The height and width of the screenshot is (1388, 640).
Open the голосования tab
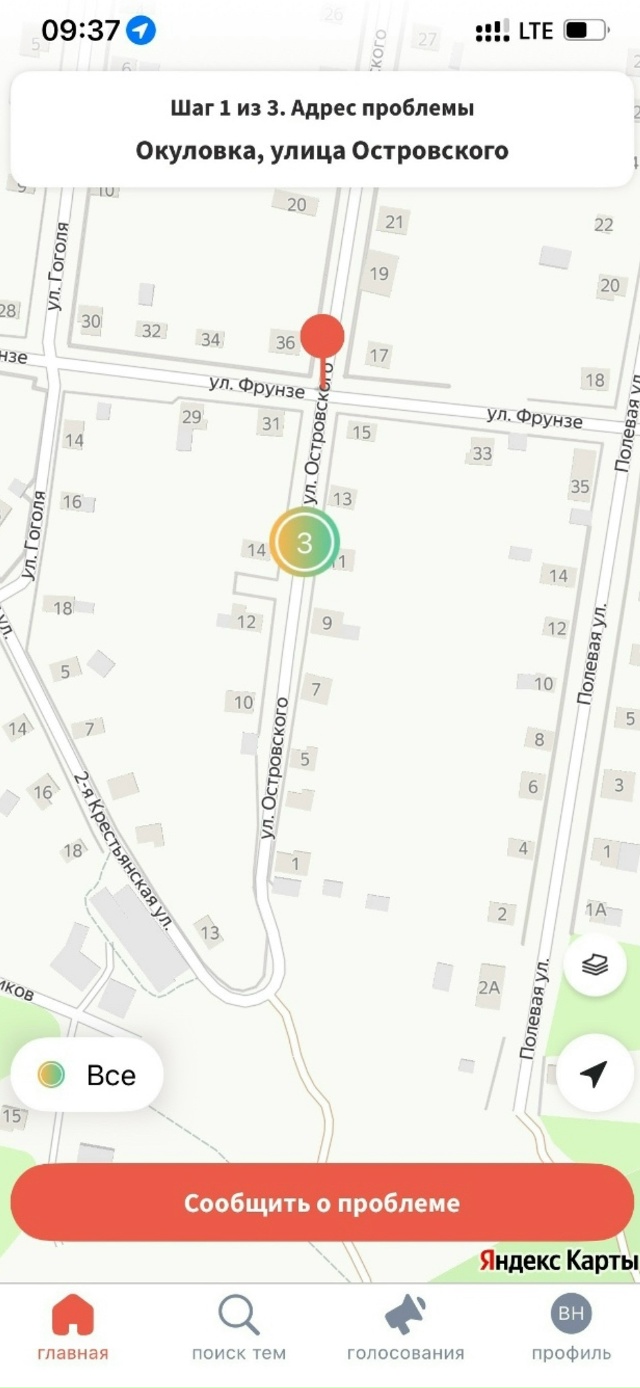(x=405, y=1328)
